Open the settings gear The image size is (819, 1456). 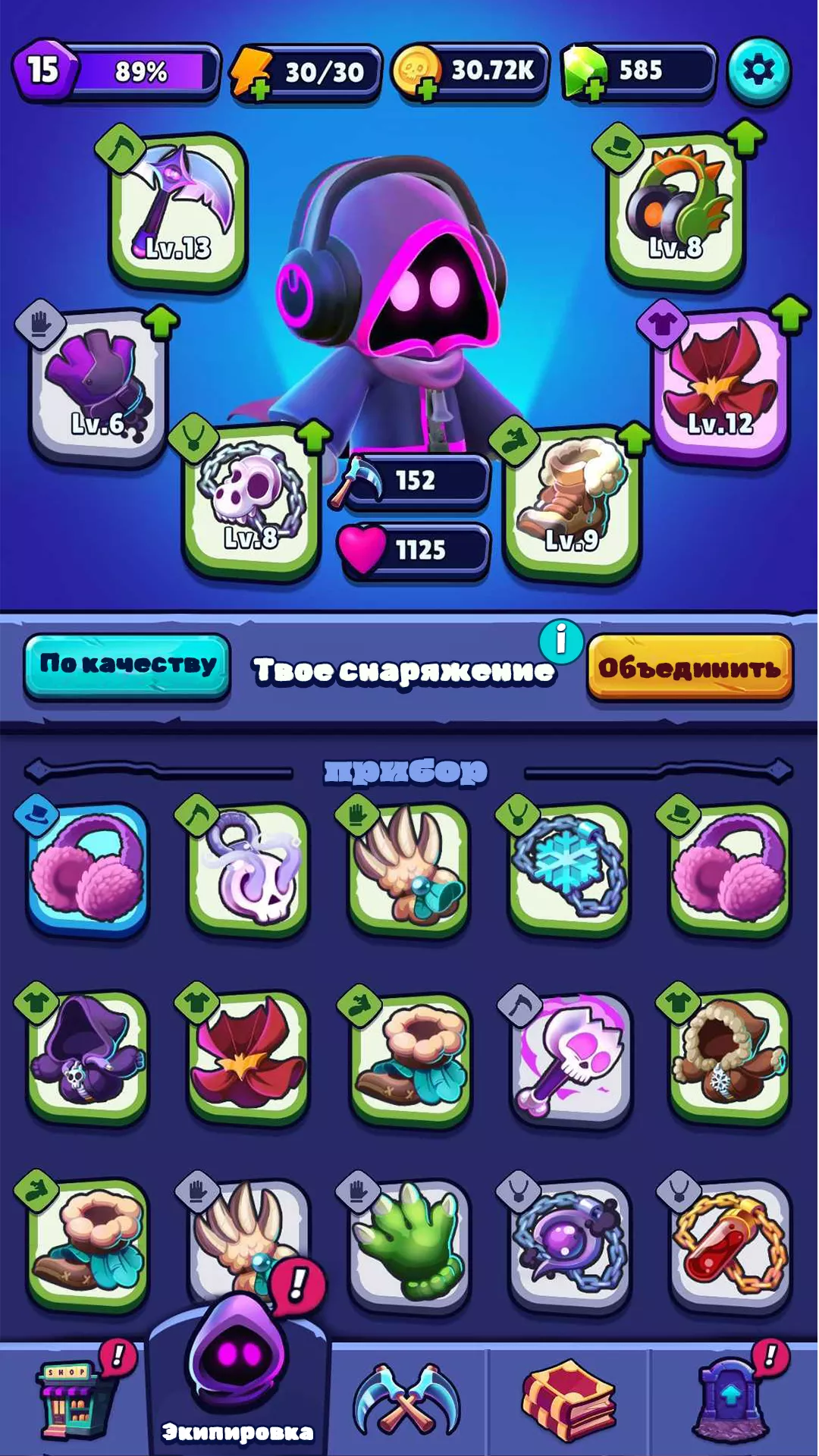pyautogui.click(x=758, y=71)
